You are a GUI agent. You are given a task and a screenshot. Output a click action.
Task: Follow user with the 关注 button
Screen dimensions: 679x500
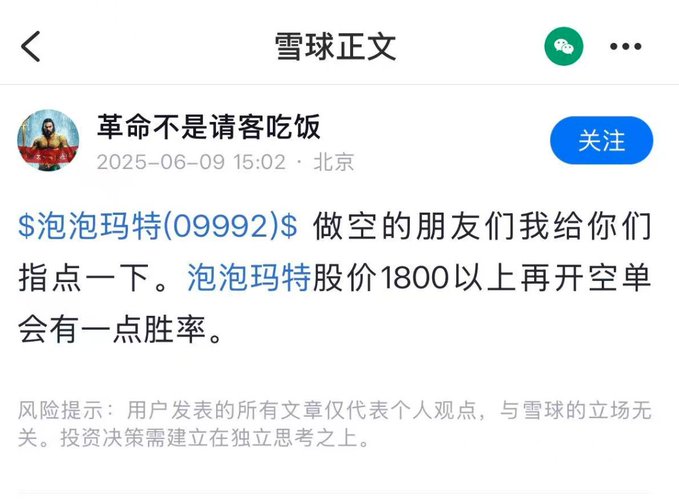coord(601,141)
